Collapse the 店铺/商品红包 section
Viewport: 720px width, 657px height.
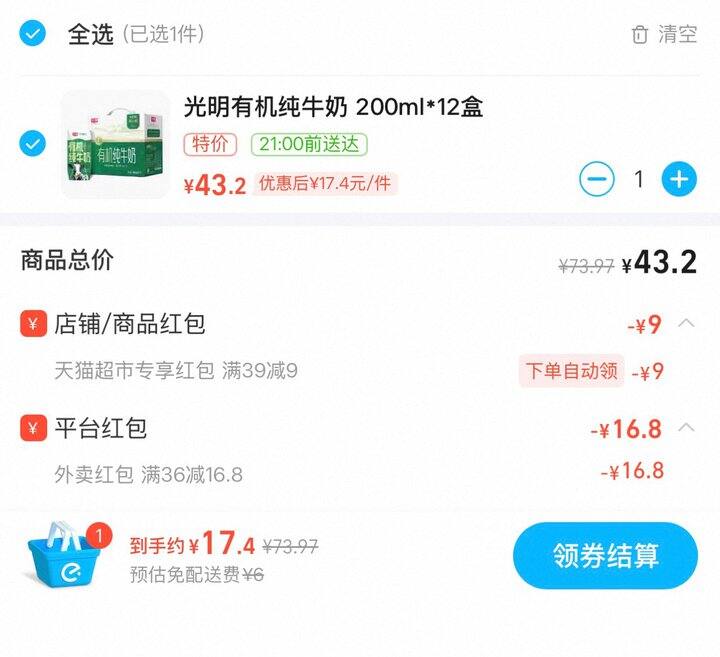pos(686,323)
